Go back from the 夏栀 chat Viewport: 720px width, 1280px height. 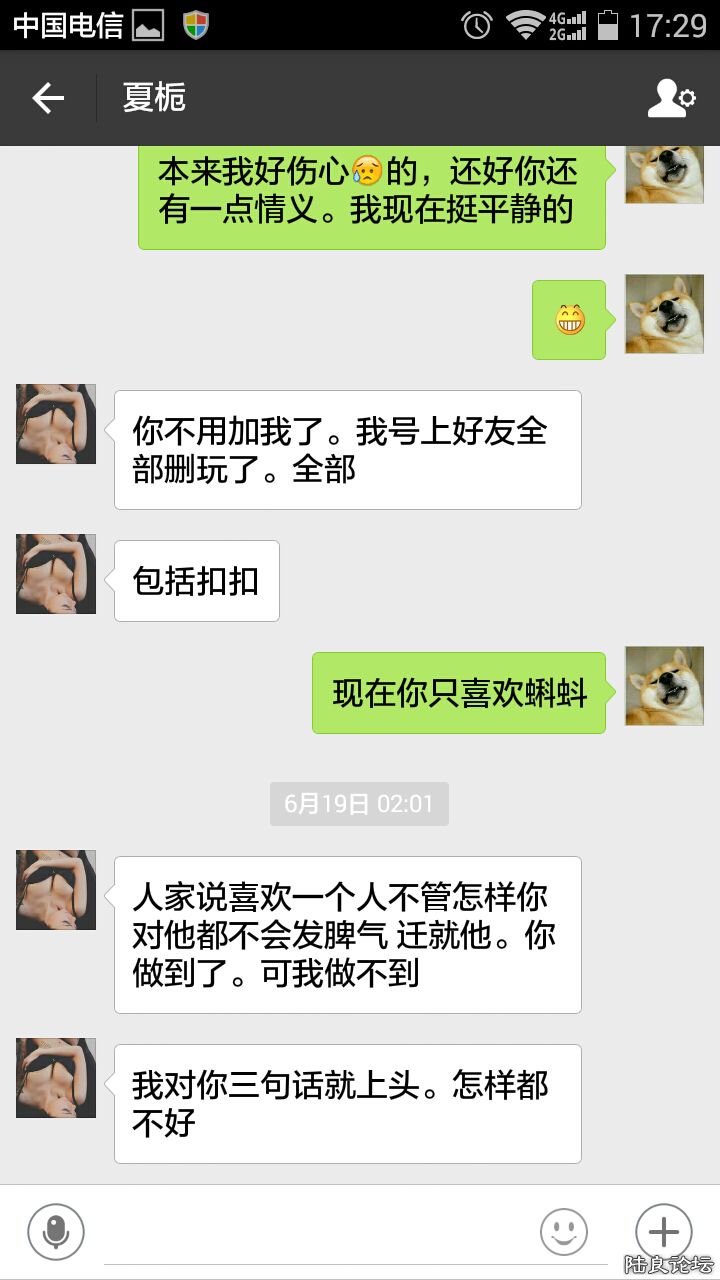click(48, 98)
